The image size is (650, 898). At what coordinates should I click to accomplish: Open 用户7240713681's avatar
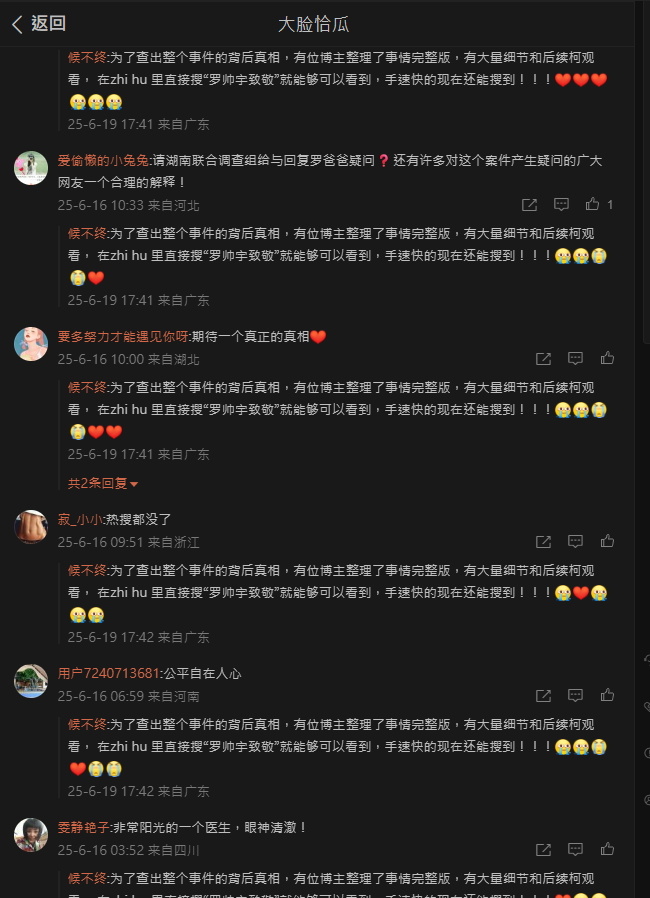pos(31,681)
